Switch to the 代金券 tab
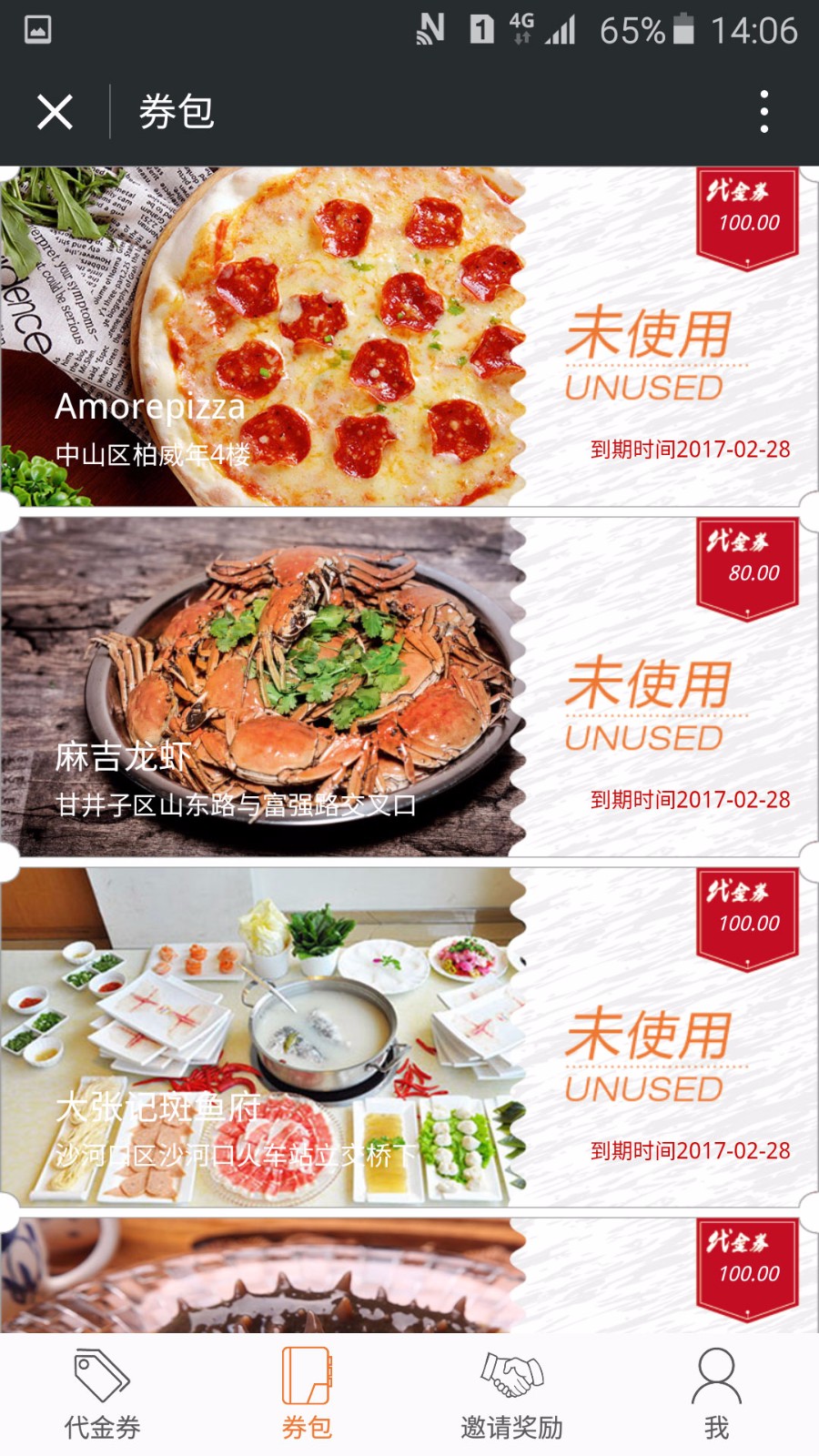Viewport: 819px width, 1456px height. 102,1394
